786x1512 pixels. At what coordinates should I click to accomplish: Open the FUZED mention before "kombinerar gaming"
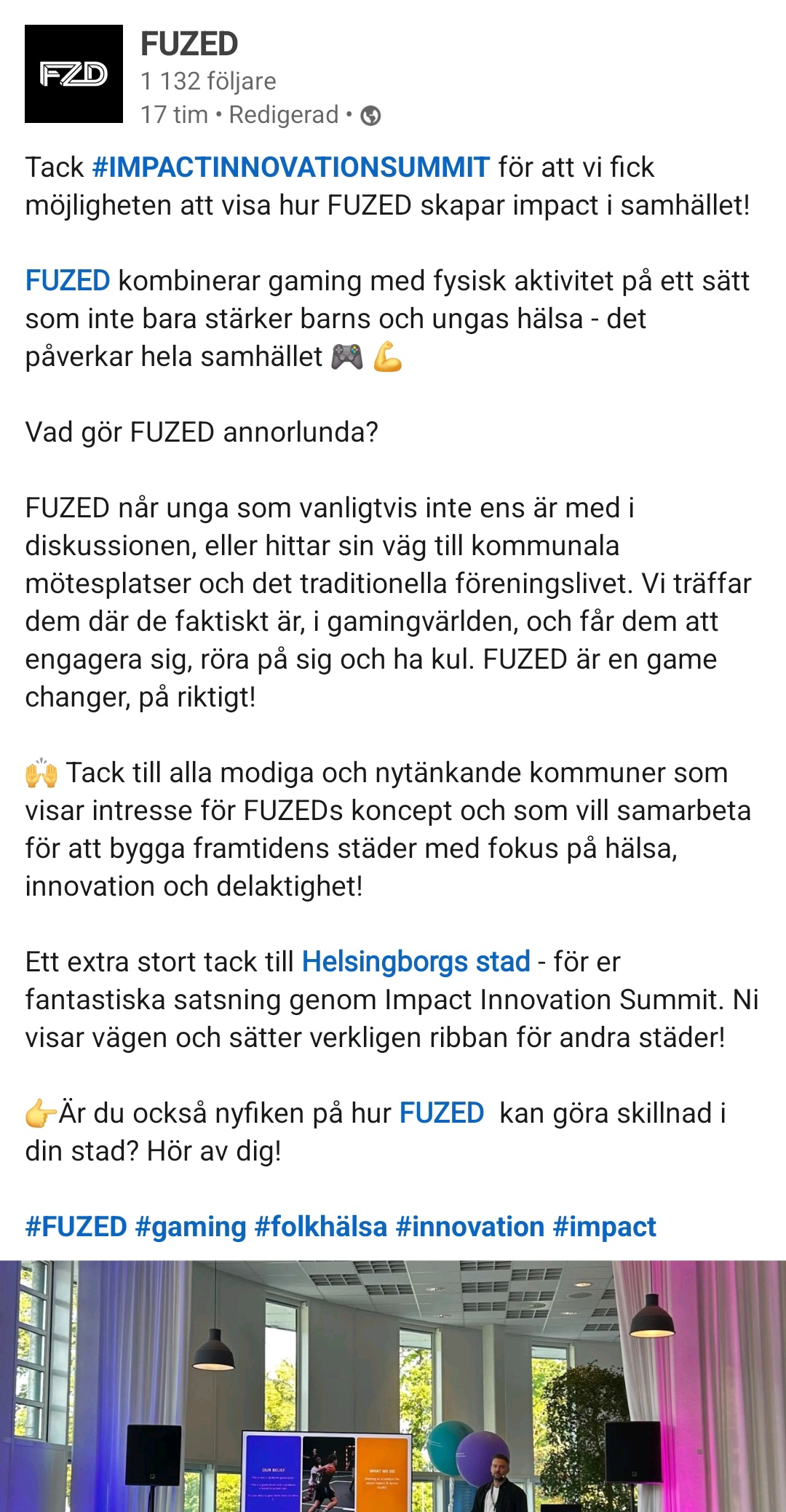68,281
